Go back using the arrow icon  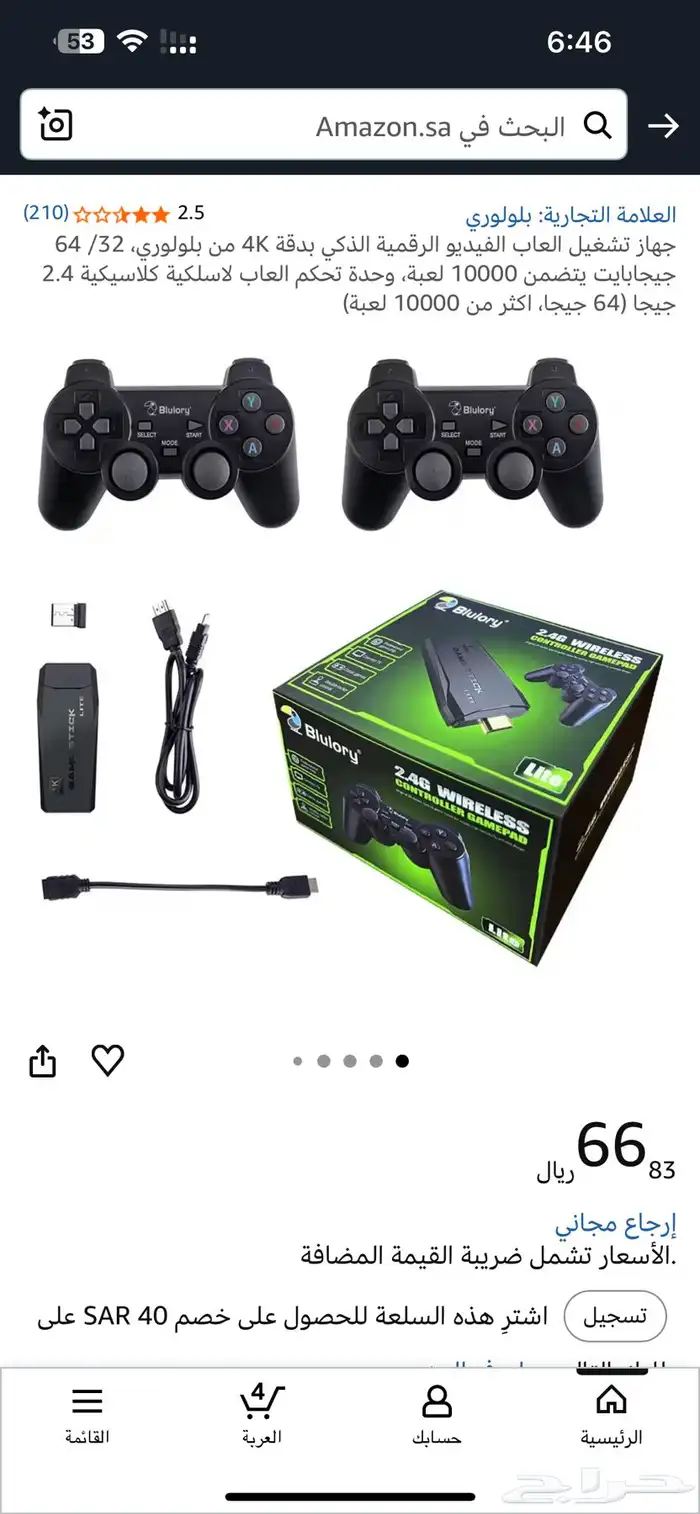coord(663,126)
